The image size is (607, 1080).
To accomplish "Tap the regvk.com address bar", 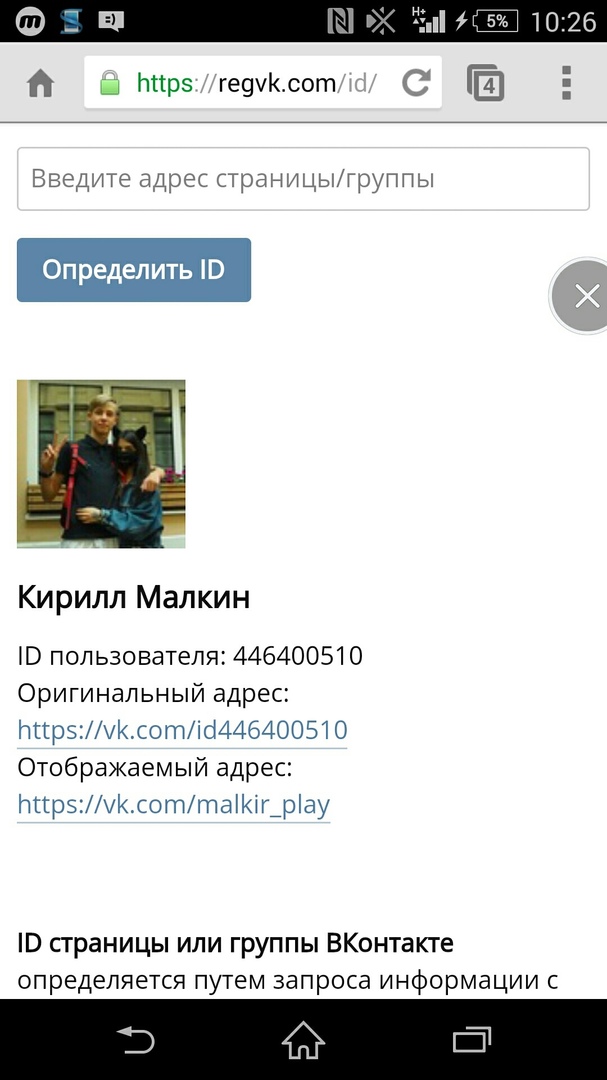I will (255, 83).
